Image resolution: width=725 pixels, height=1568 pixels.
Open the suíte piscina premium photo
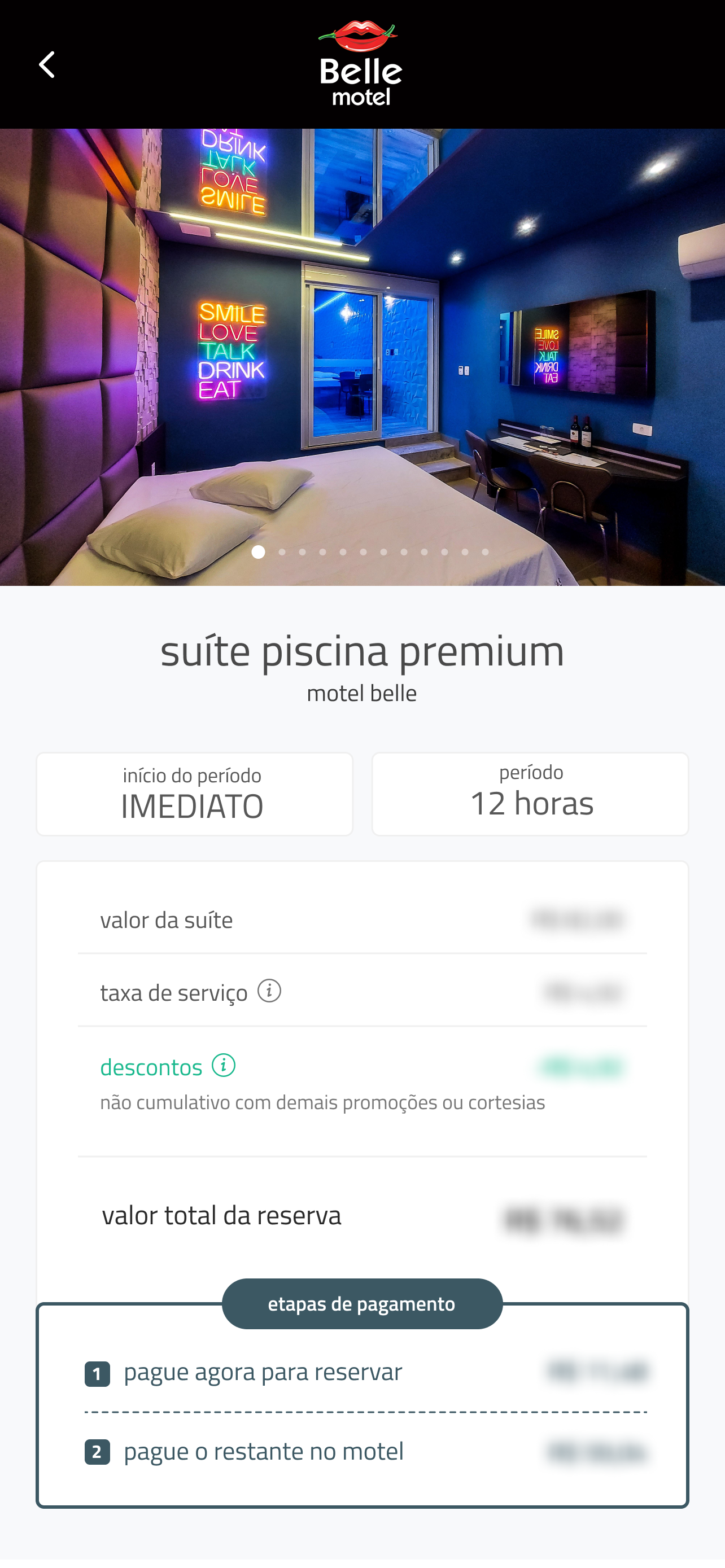pos(362,357)
